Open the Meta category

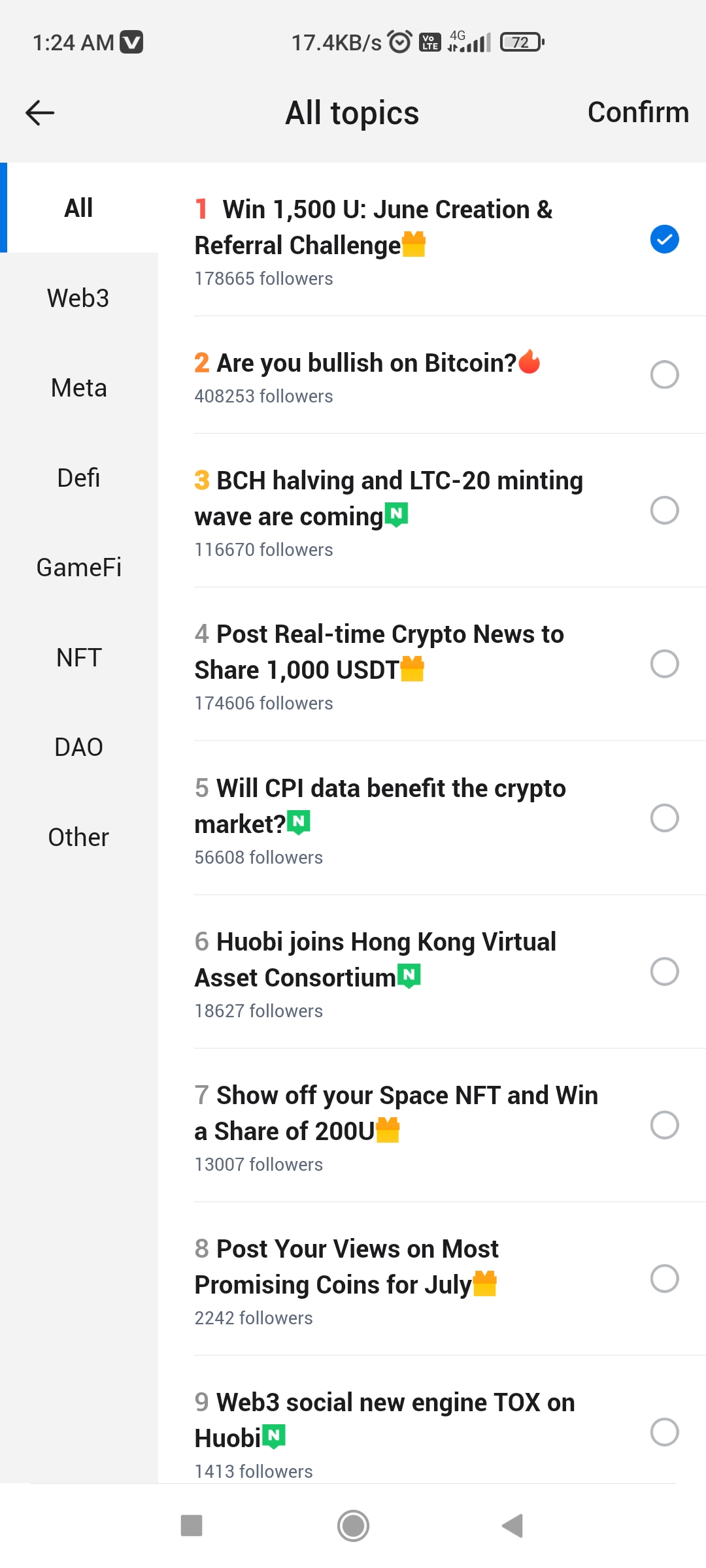[x=78, y=387]
